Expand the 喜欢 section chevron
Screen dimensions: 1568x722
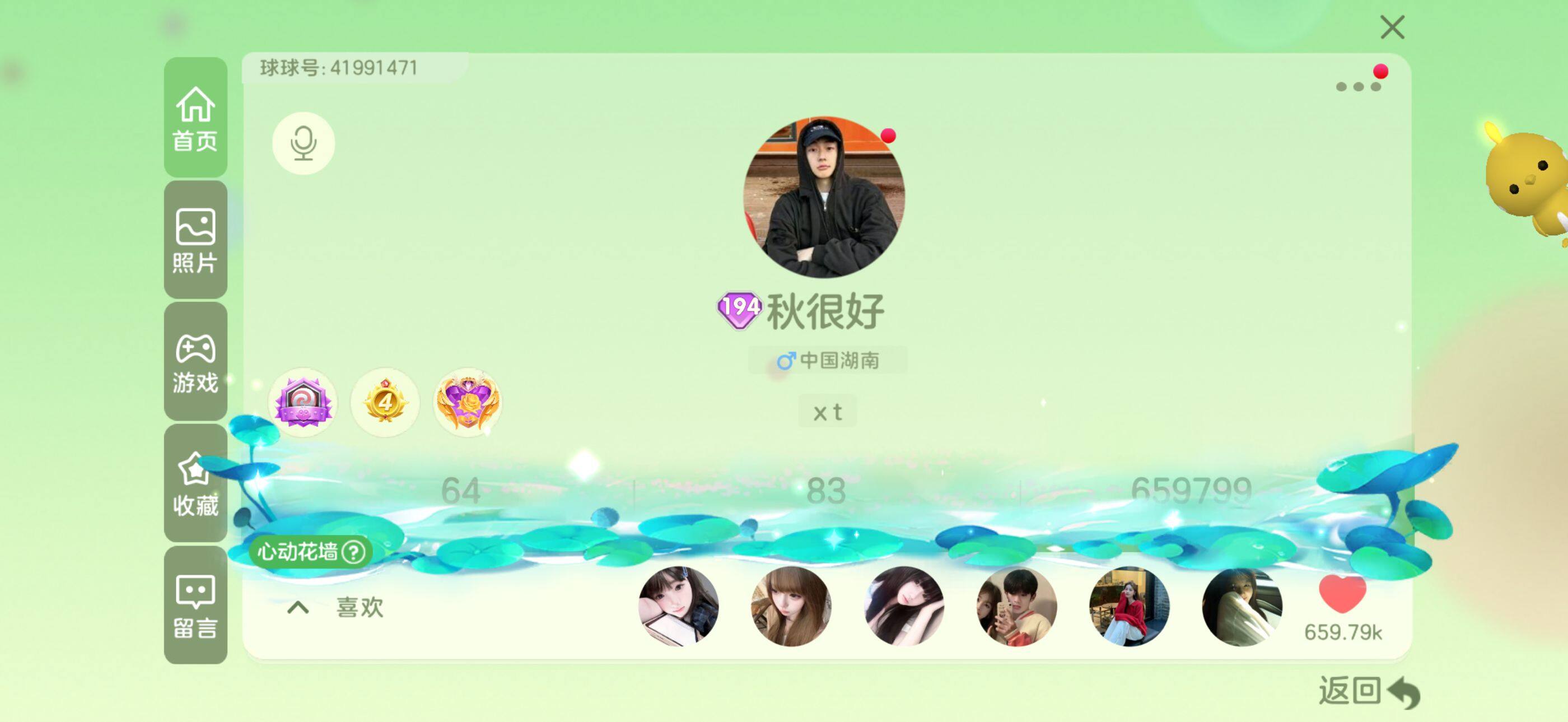coord(298,607)
